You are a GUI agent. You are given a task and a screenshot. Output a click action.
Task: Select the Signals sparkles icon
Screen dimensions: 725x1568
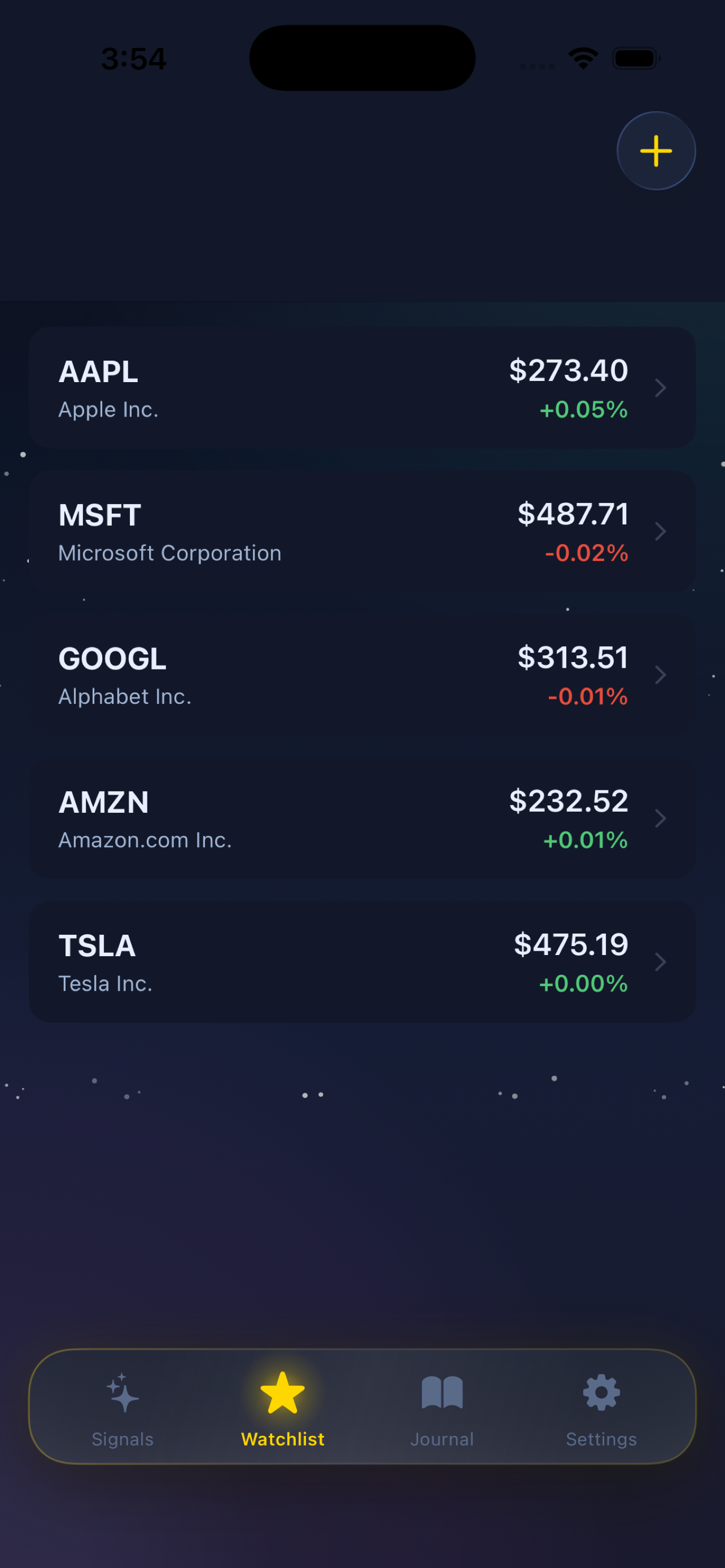(122, 1392)
